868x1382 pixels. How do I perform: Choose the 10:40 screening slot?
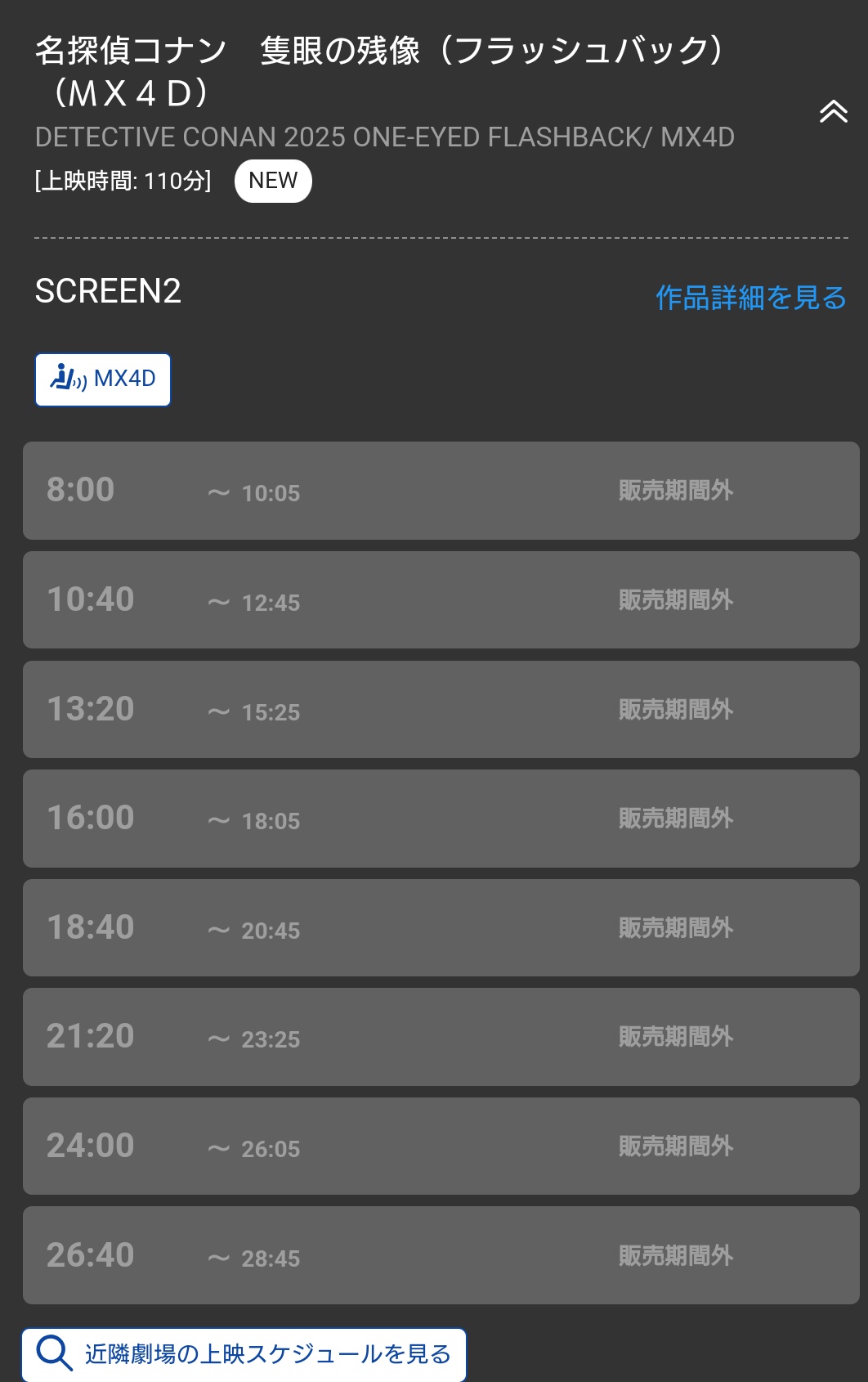441,600
